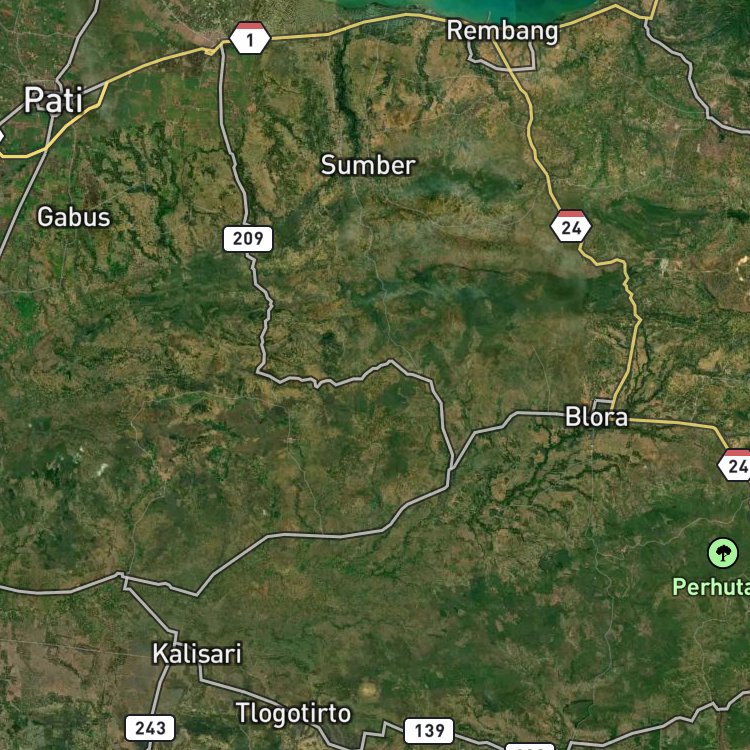Select the Pati place label
The width and height of the screenshot is (750, 750).
(54, 100)
